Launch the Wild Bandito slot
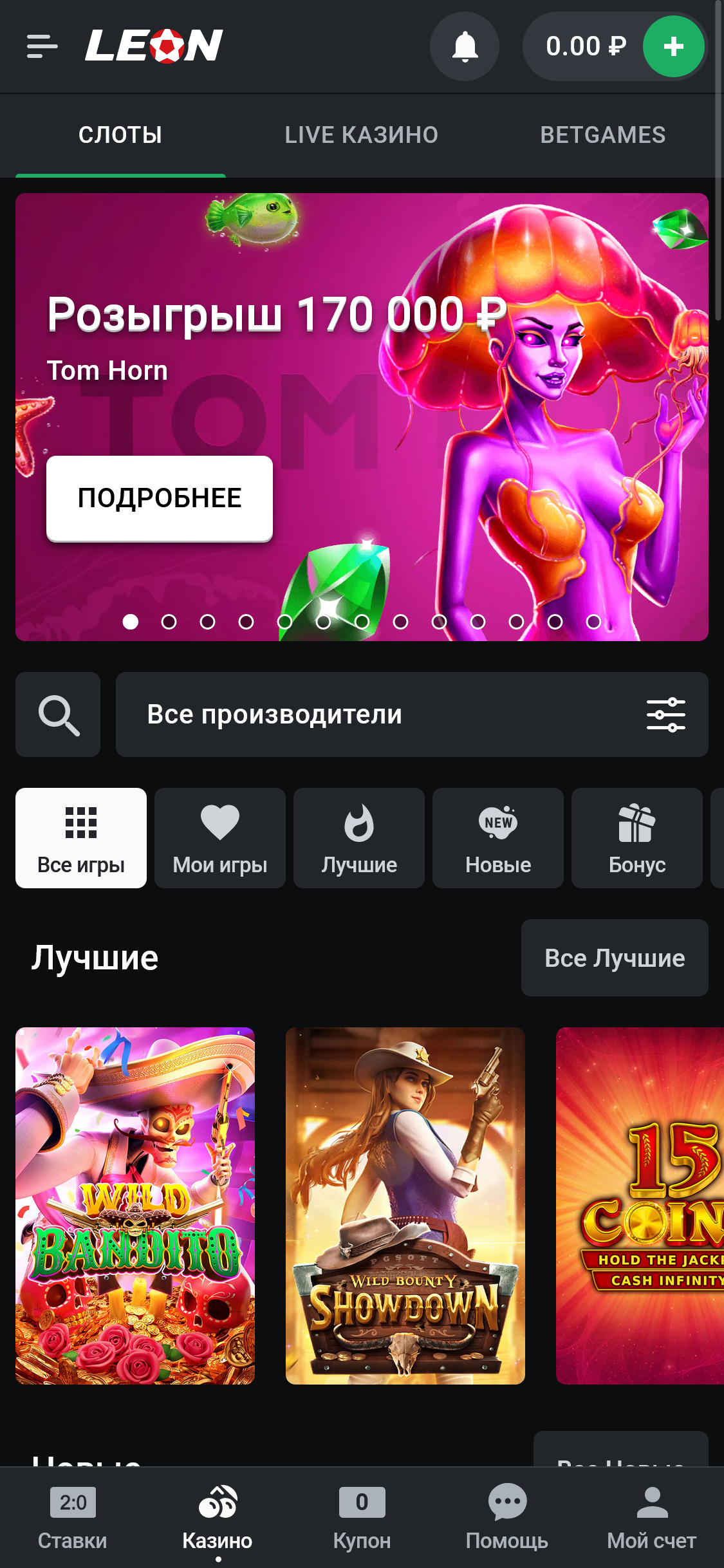 coord(135,1206)
